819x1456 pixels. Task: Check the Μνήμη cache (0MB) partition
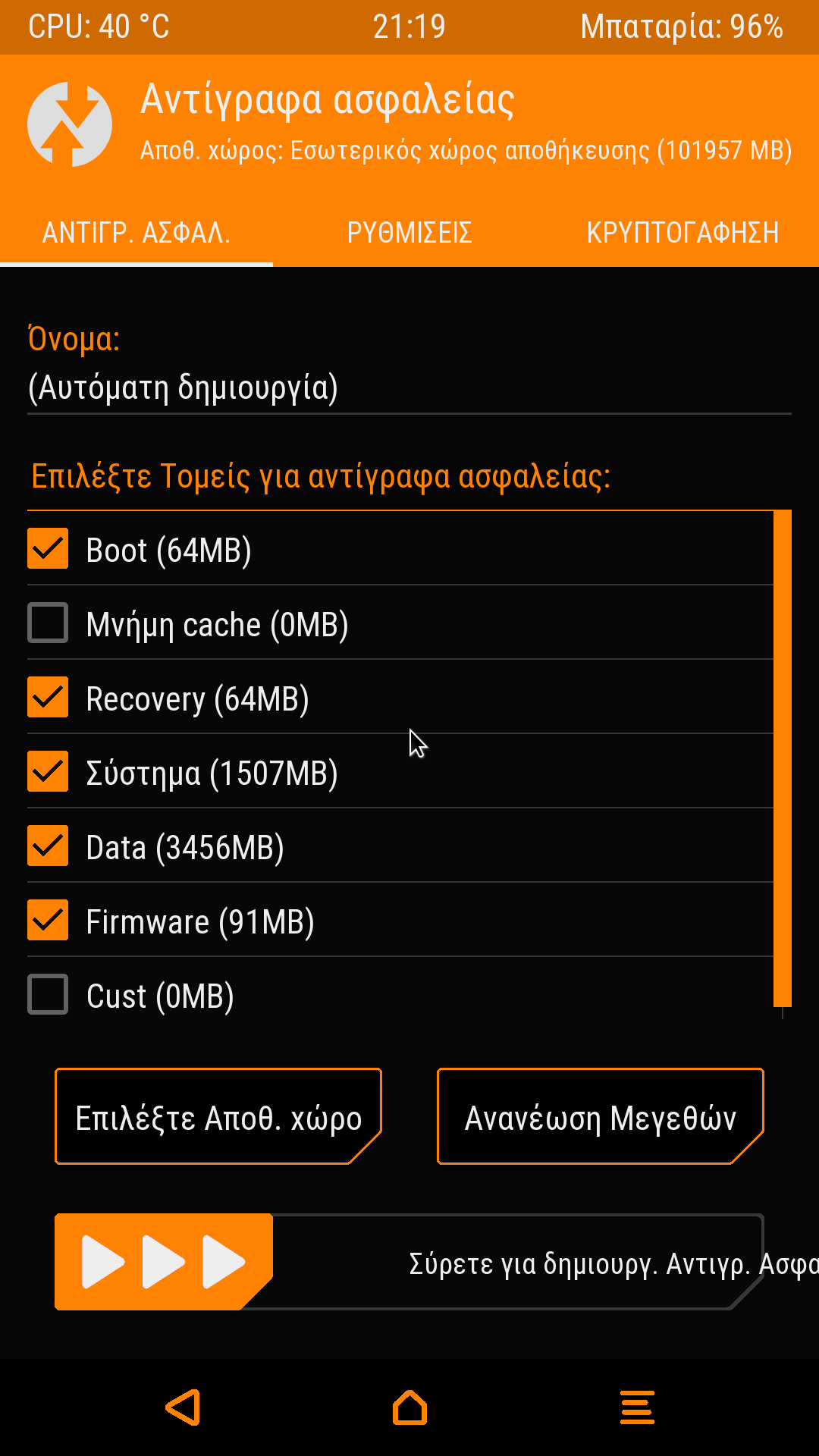click(48, 623)
